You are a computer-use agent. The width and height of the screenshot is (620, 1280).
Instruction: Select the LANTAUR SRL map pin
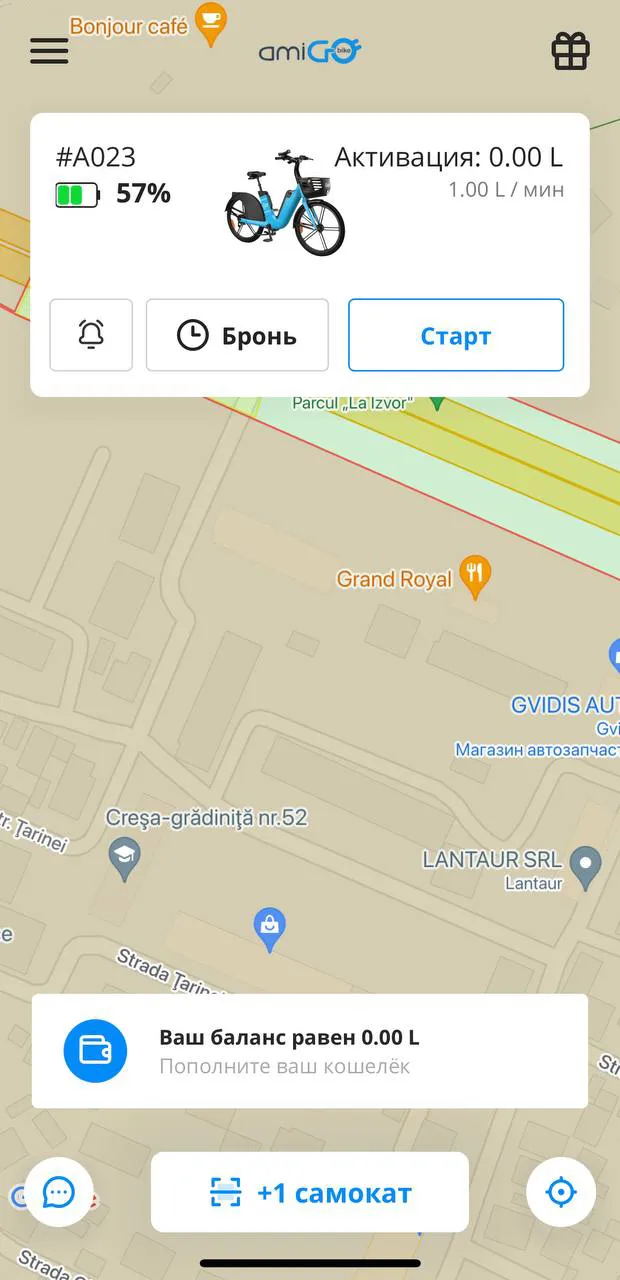(585, 863)
